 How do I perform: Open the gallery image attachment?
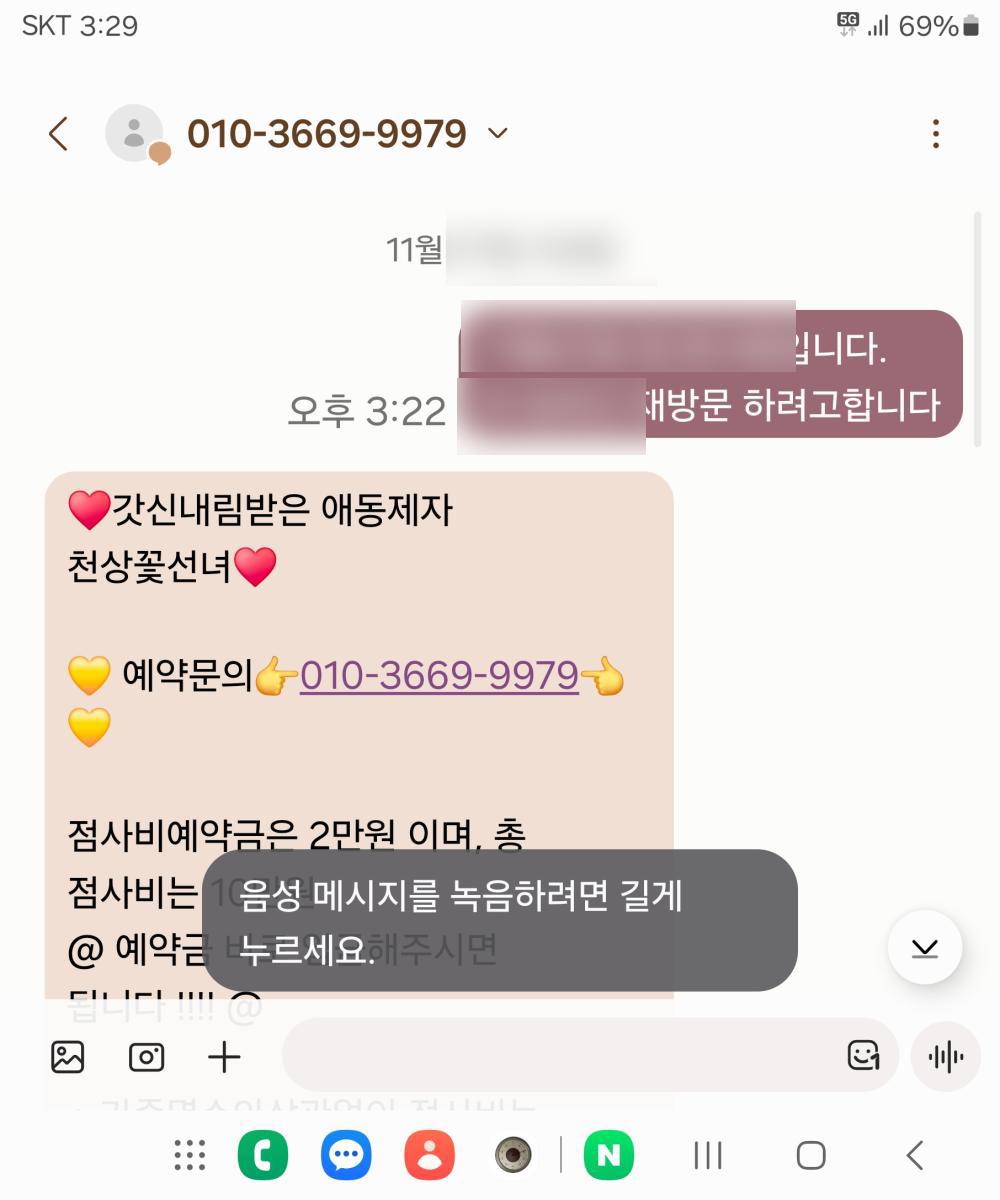coord(68,1057)
